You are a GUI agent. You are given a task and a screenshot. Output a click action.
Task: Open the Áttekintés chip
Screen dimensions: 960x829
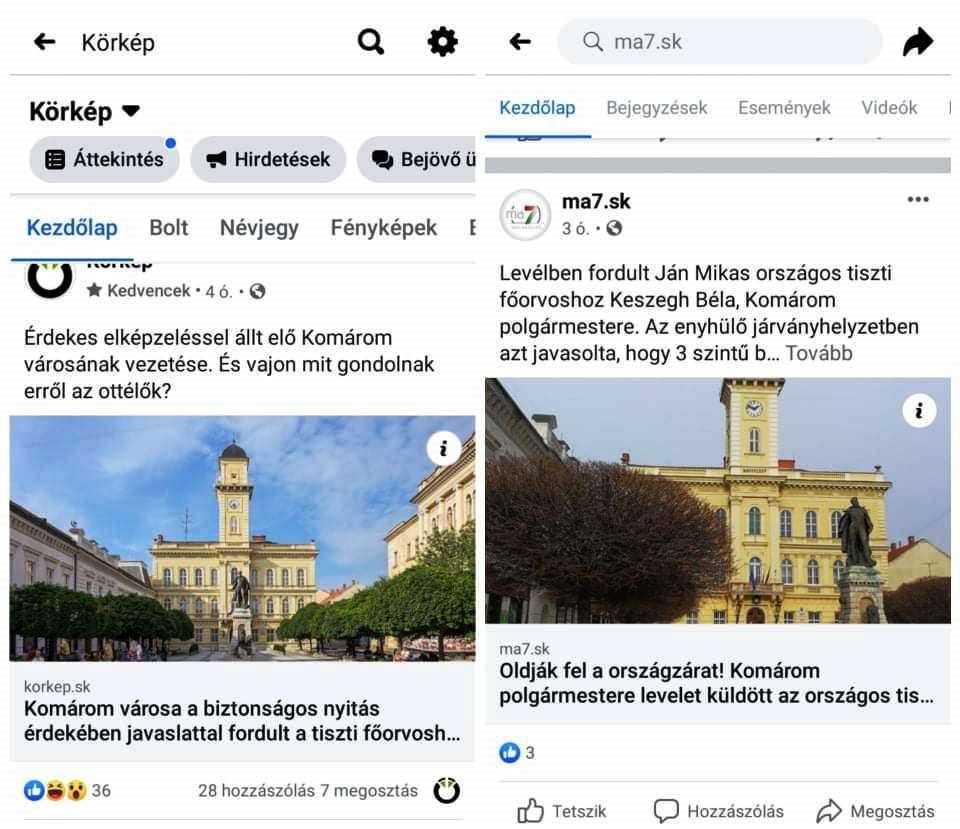tap(104, 159)
